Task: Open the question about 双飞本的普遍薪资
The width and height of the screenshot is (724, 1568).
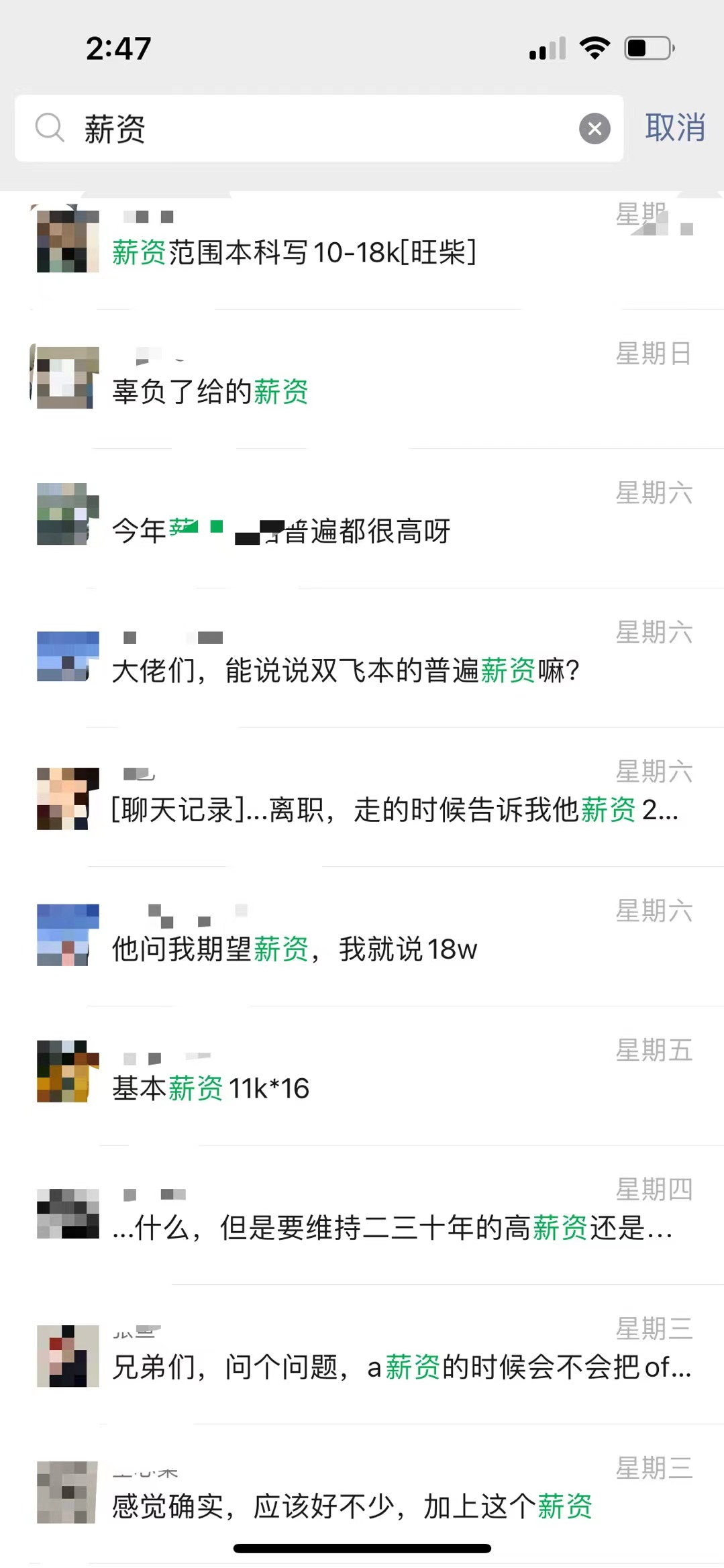Action: click(346, 670)
